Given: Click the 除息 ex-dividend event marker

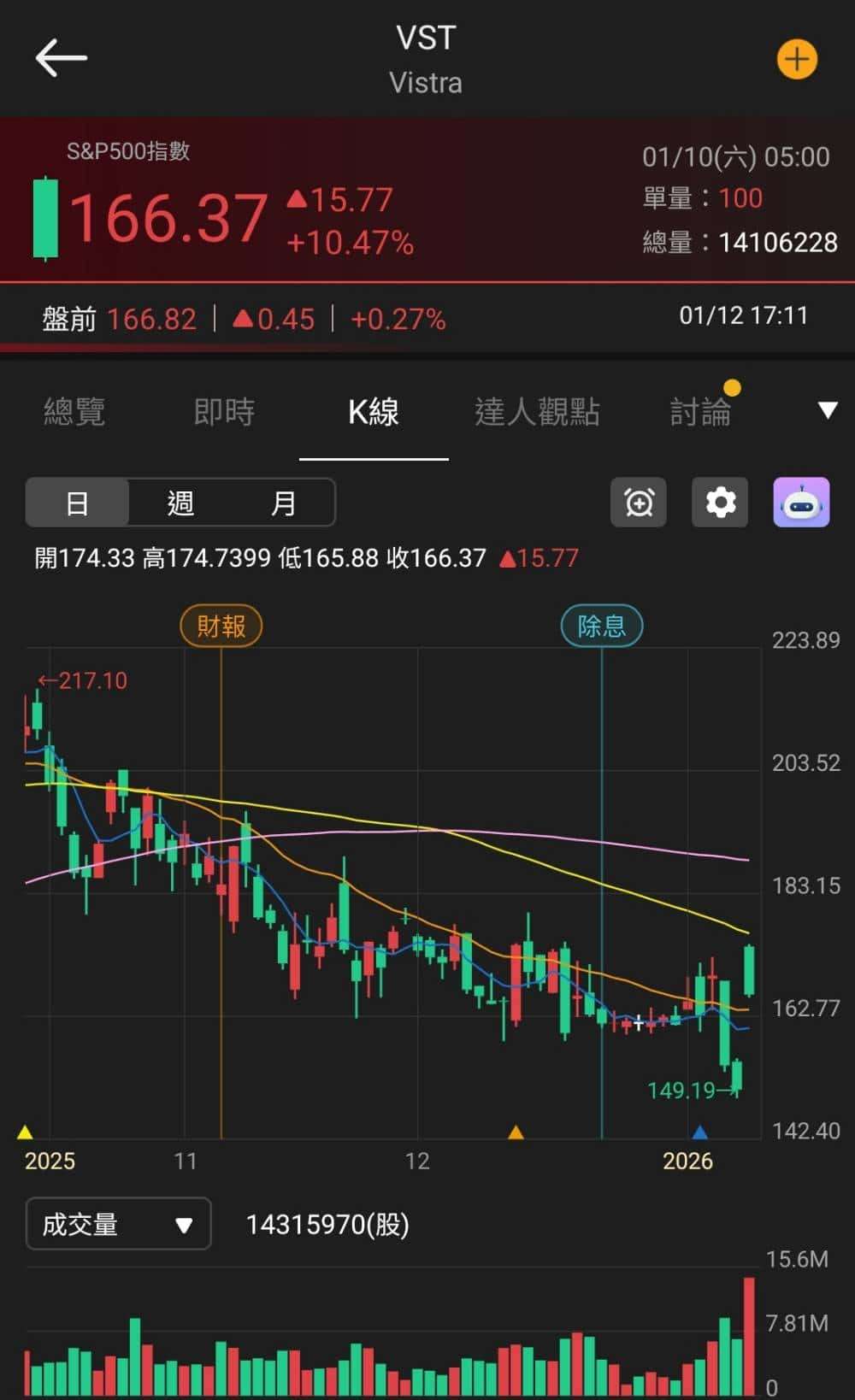Looking at the screenshot, I should 602,625.
